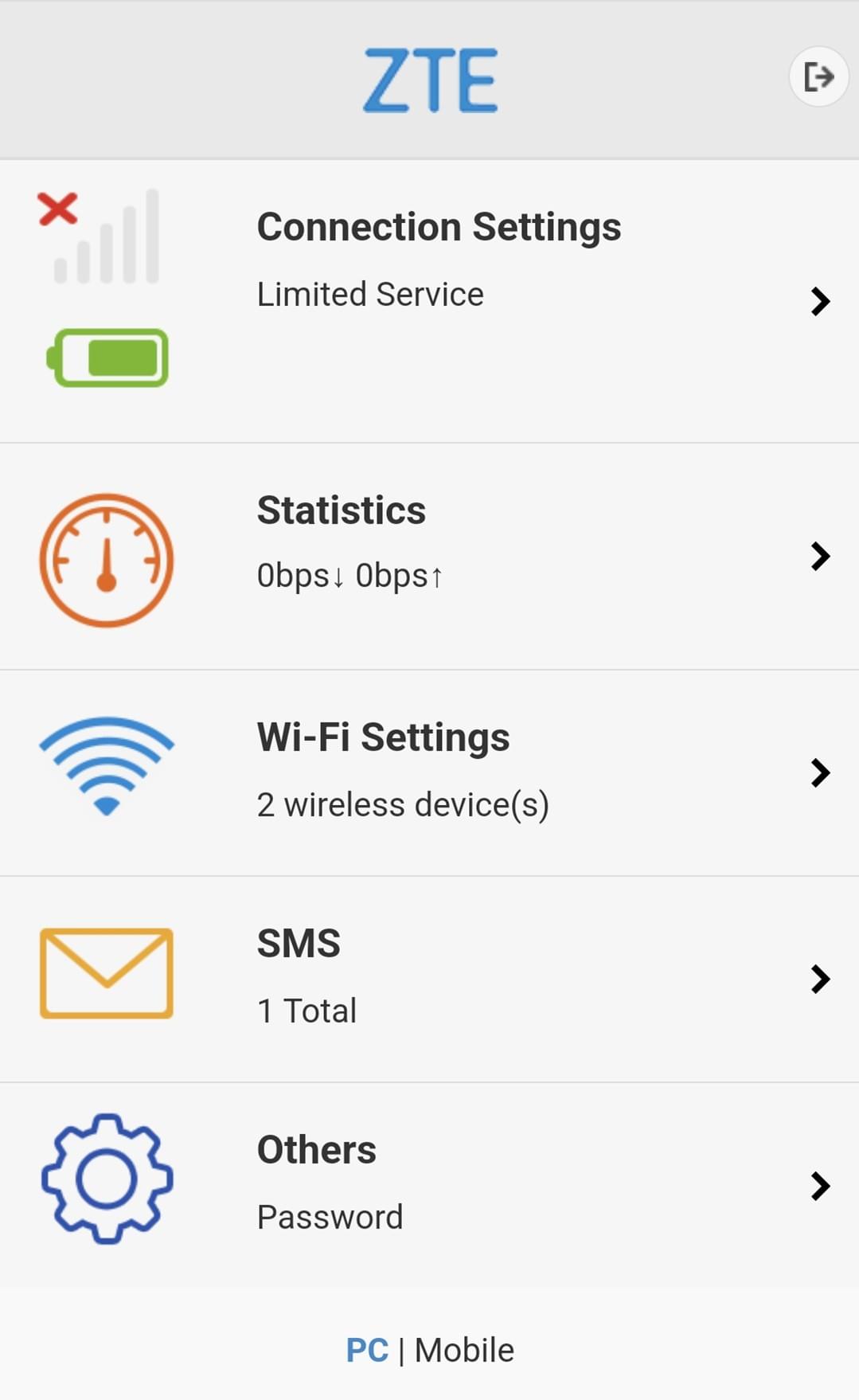Viewport: 859px width, 1400px height.
Task: Switch to the PC view link
Action: pos(367,1351)
